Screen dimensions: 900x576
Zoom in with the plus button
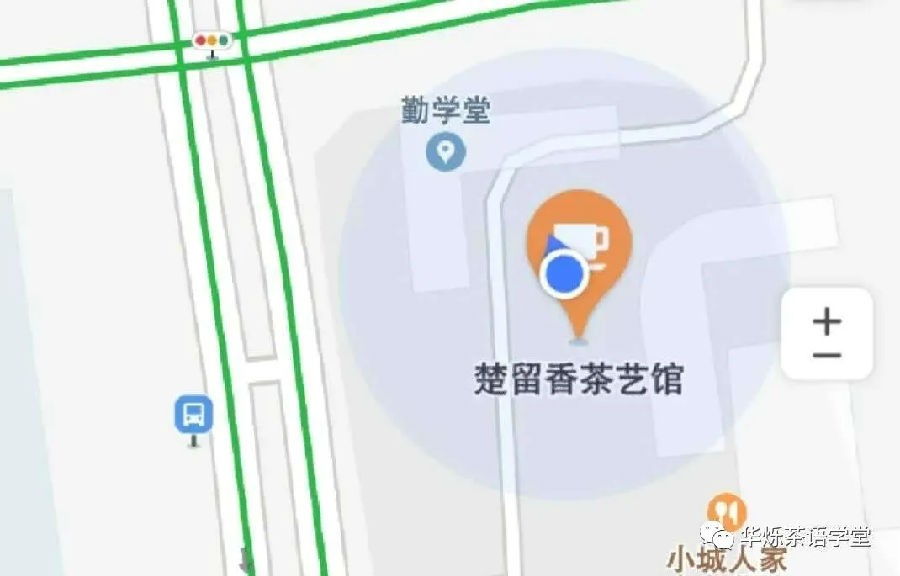pos(827,321)
